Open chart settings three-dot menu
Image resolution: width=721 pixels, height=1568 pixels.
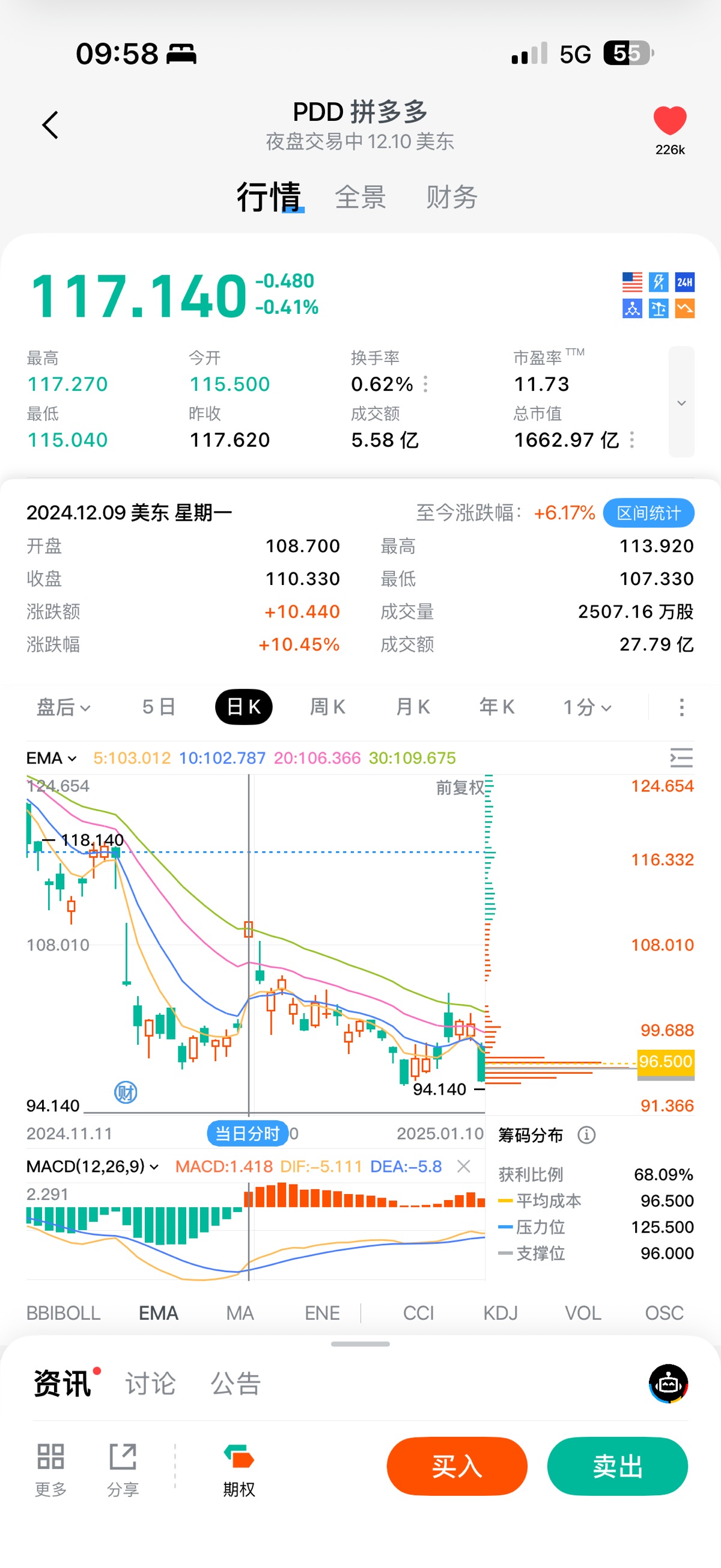[x=681, y=707]
